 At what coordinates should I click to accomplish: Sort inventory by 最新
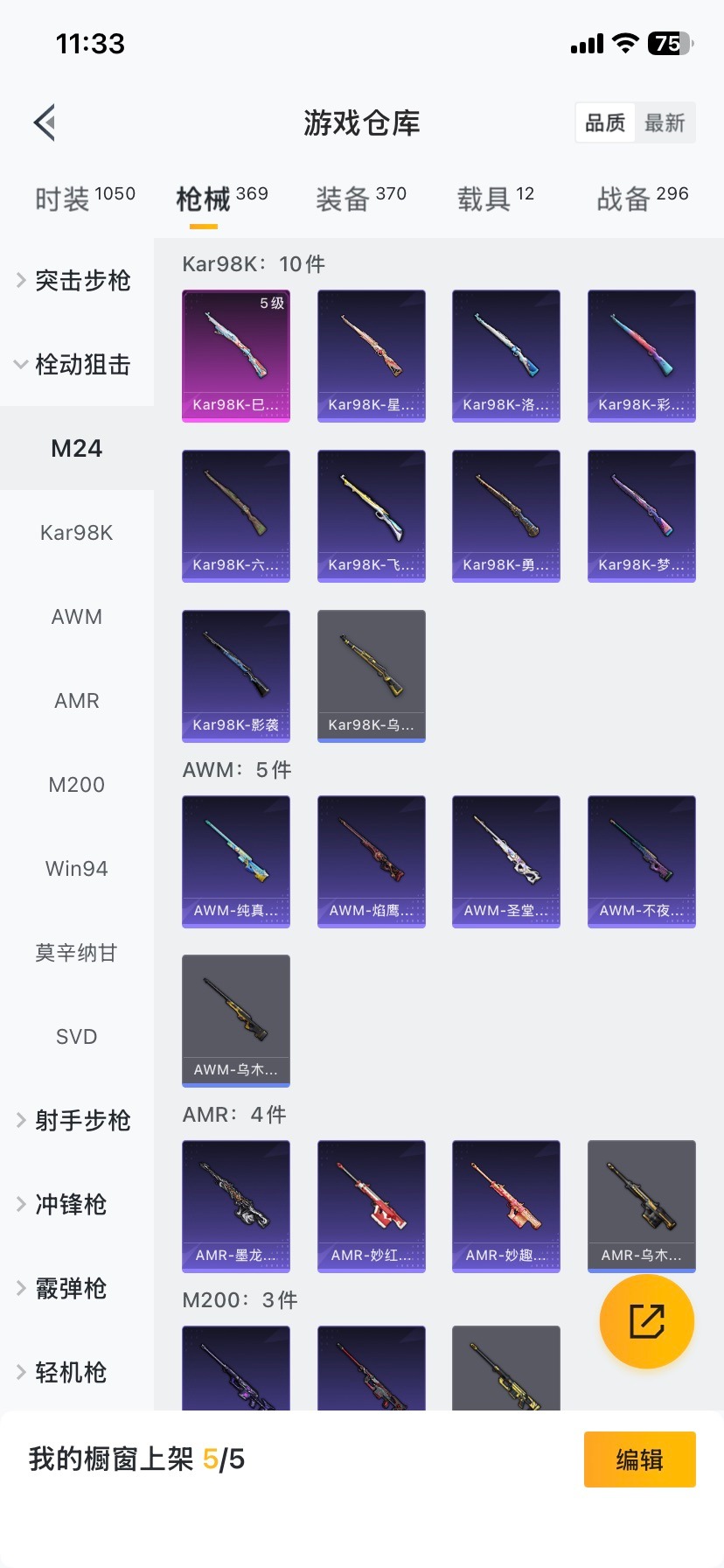pos(665,122)
